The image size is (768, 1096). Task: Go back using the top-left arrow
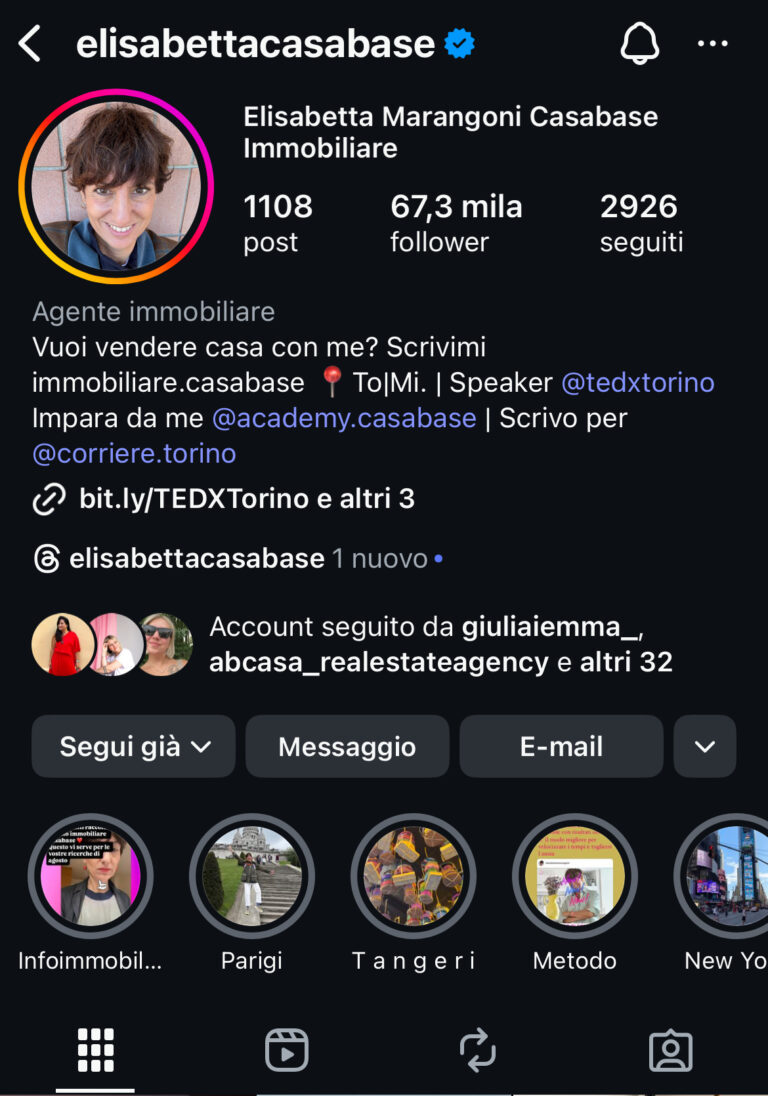click(30, 44)
